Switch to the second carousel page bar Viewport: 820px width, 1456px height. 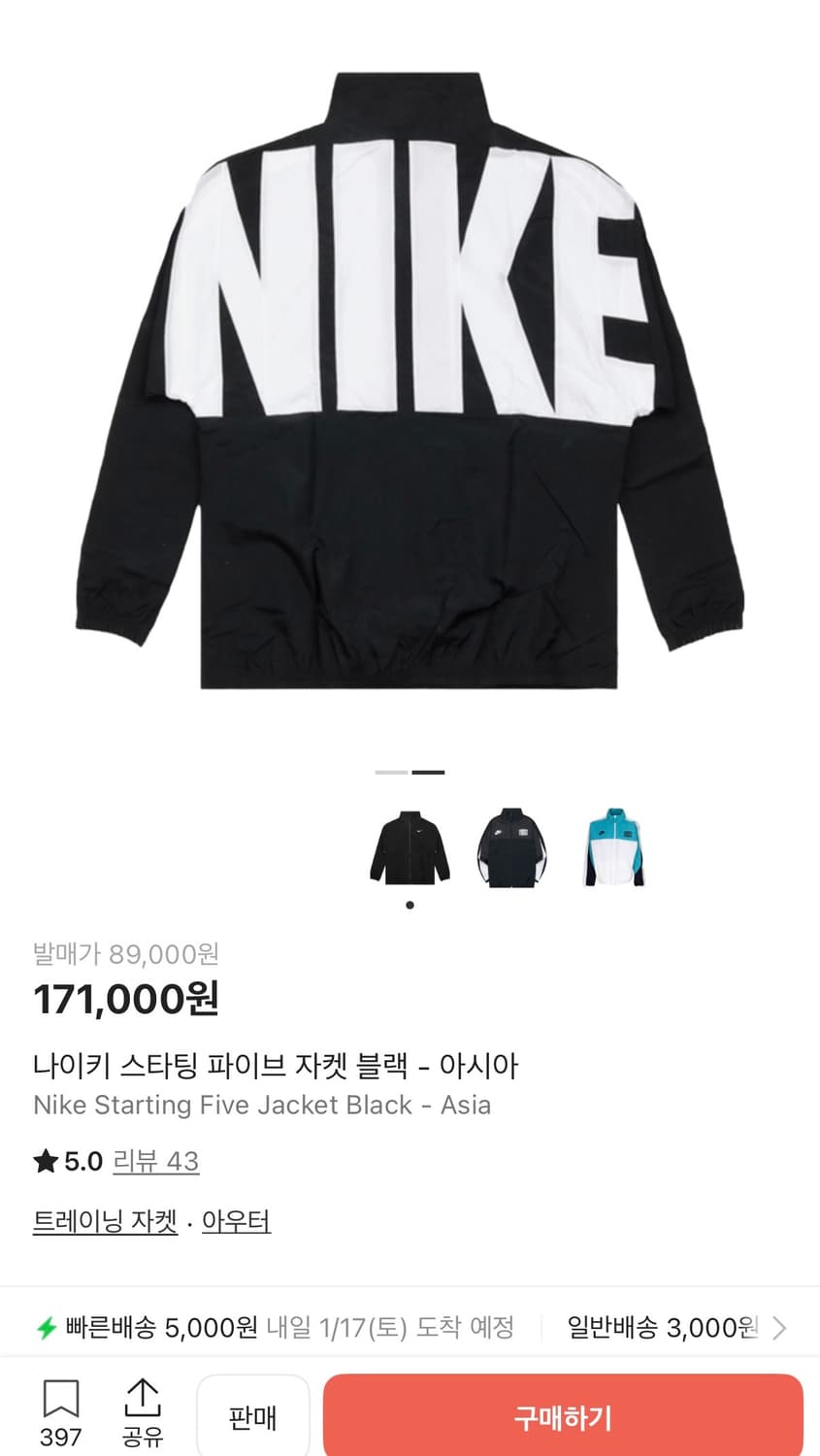click(428, 772)
